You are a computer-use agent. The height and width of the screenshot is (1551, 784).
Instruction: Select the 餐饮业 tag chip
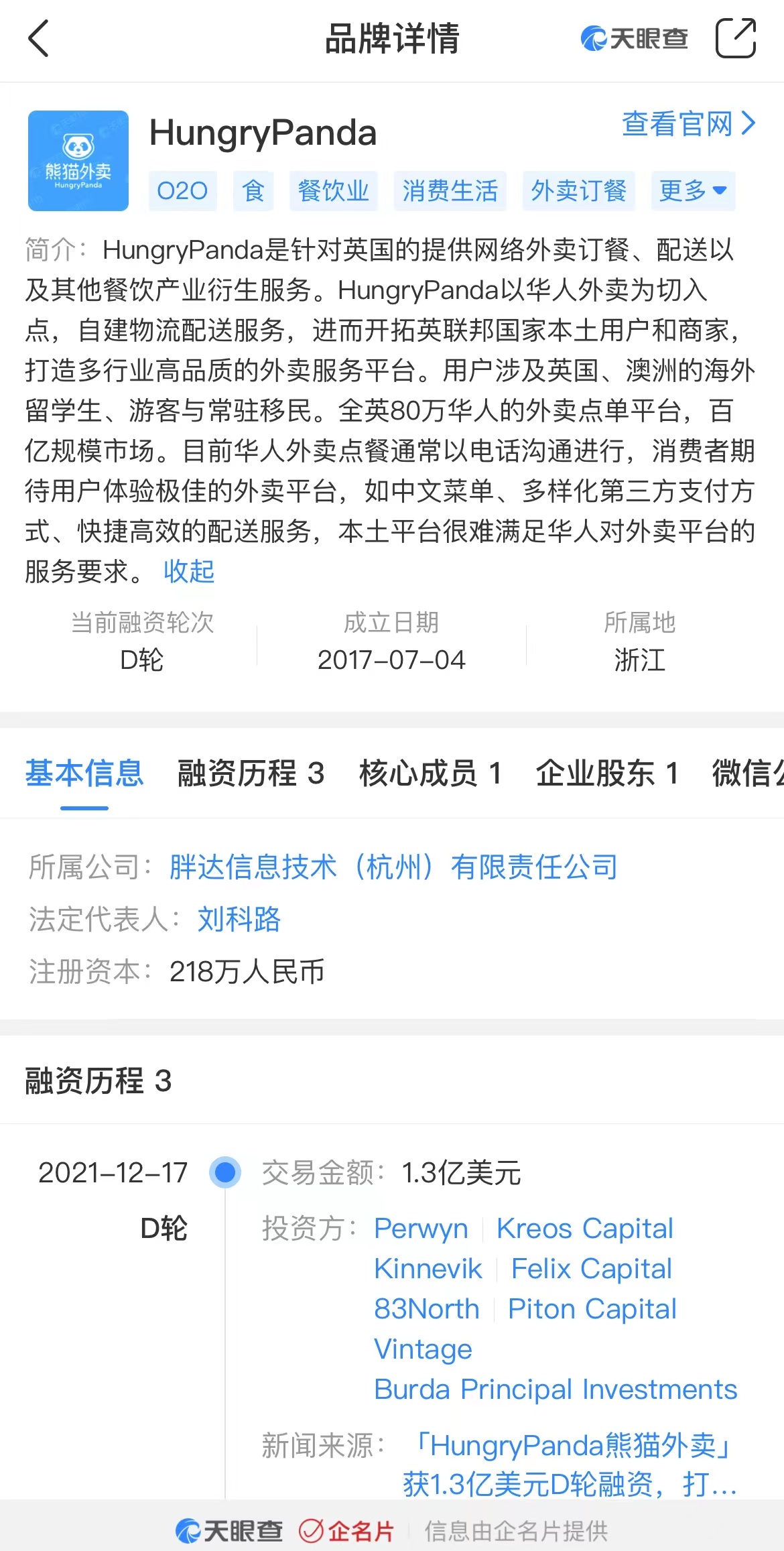[333, 191]
